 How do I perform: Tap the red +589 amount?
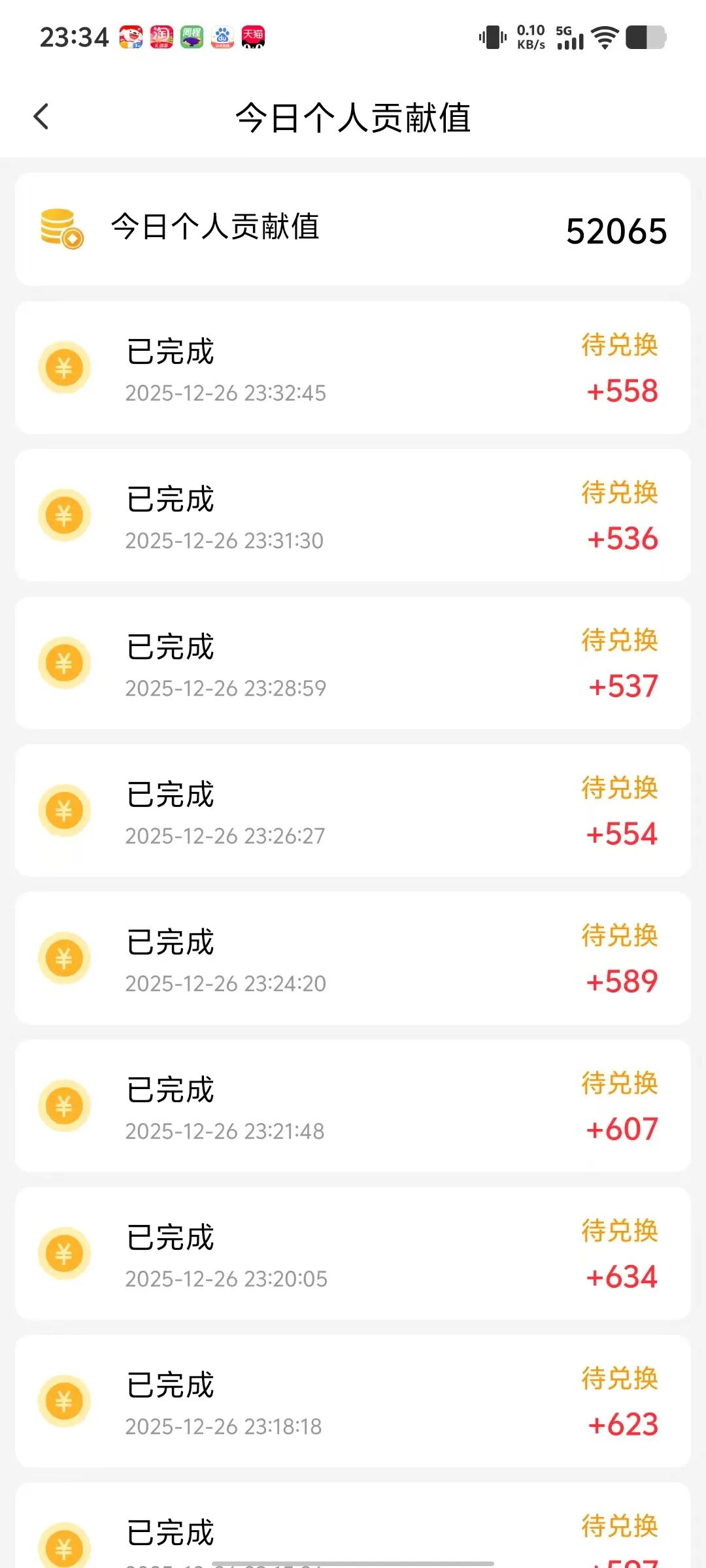click(x=621, y=980)
